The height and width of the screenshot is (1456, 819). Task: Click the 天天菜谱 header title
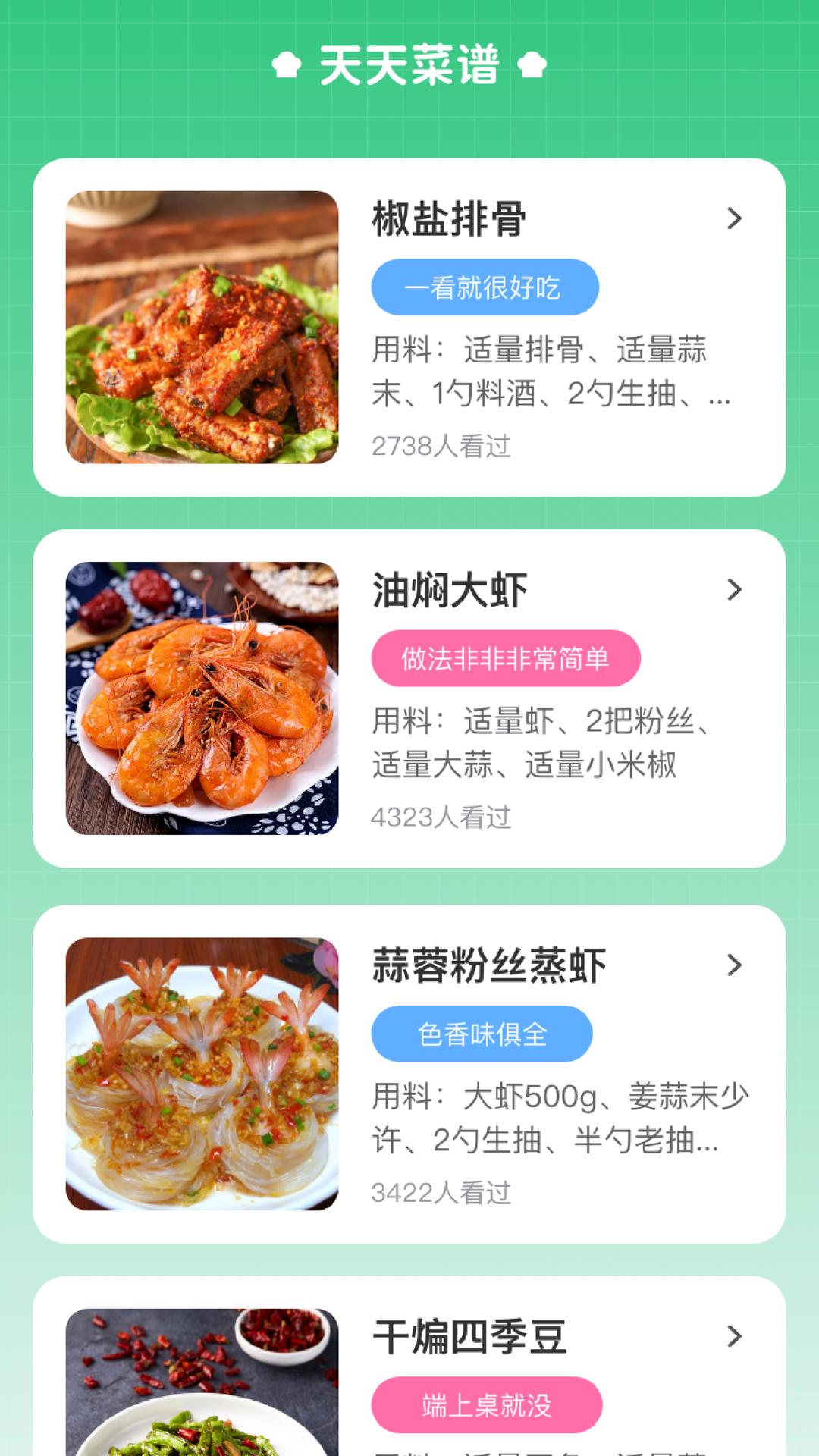[x=409, y=67]
